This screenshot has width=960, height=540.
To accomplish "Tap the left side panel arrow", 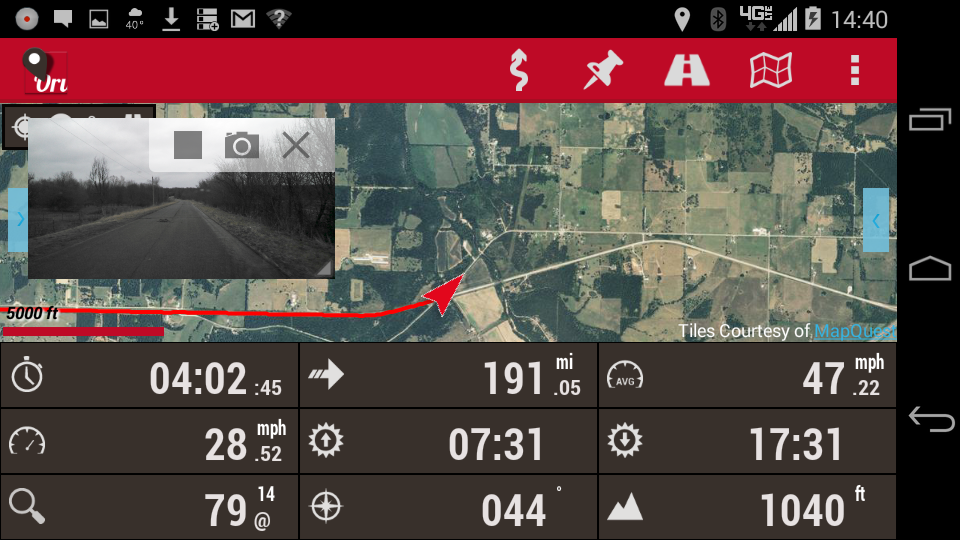I will coord(18,220).
